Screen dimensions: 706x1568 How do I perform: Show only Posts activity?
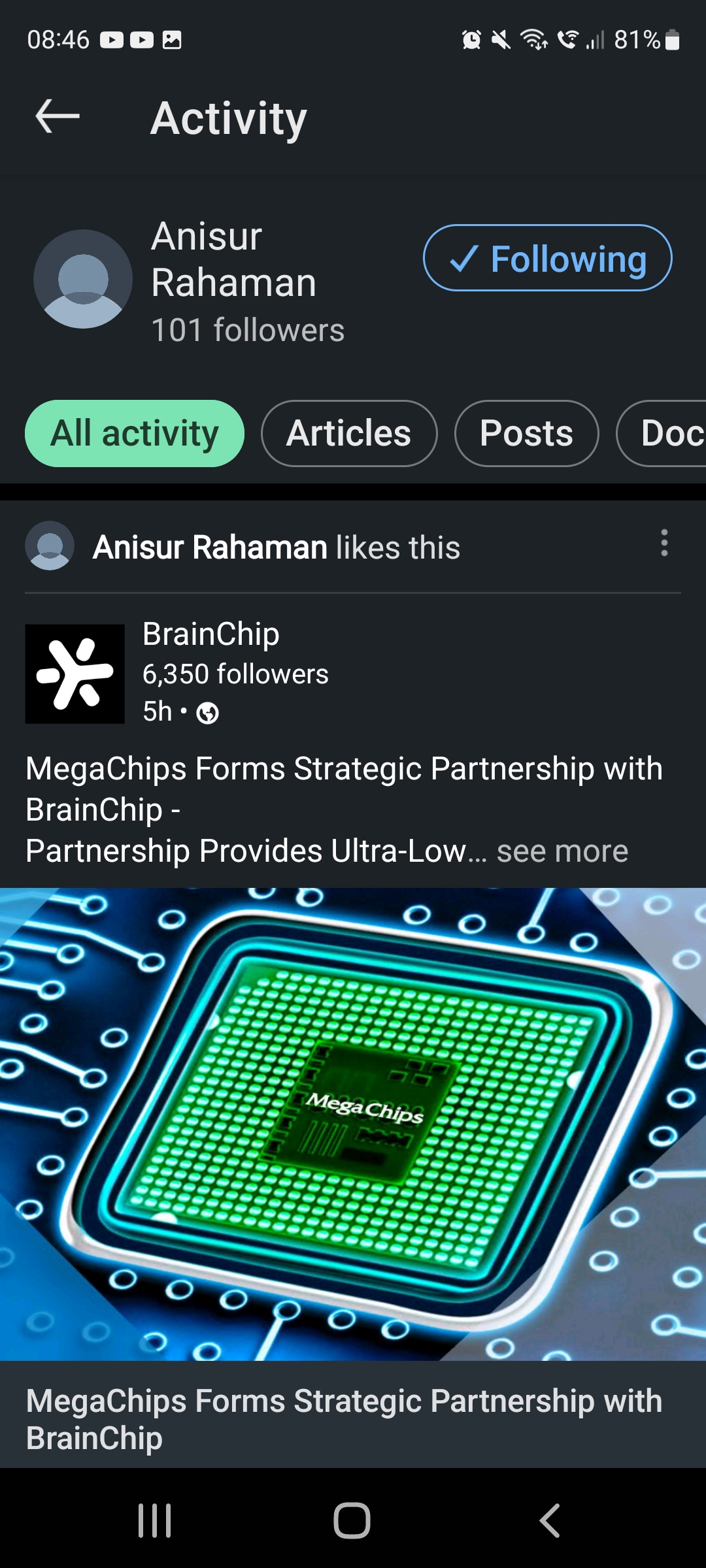(526, 433)
